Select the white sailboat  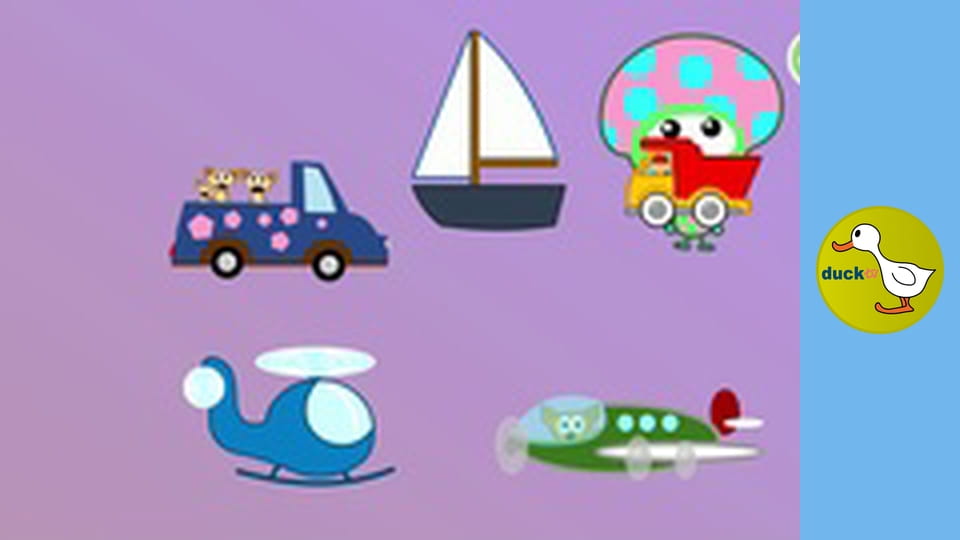pos(487,140)
